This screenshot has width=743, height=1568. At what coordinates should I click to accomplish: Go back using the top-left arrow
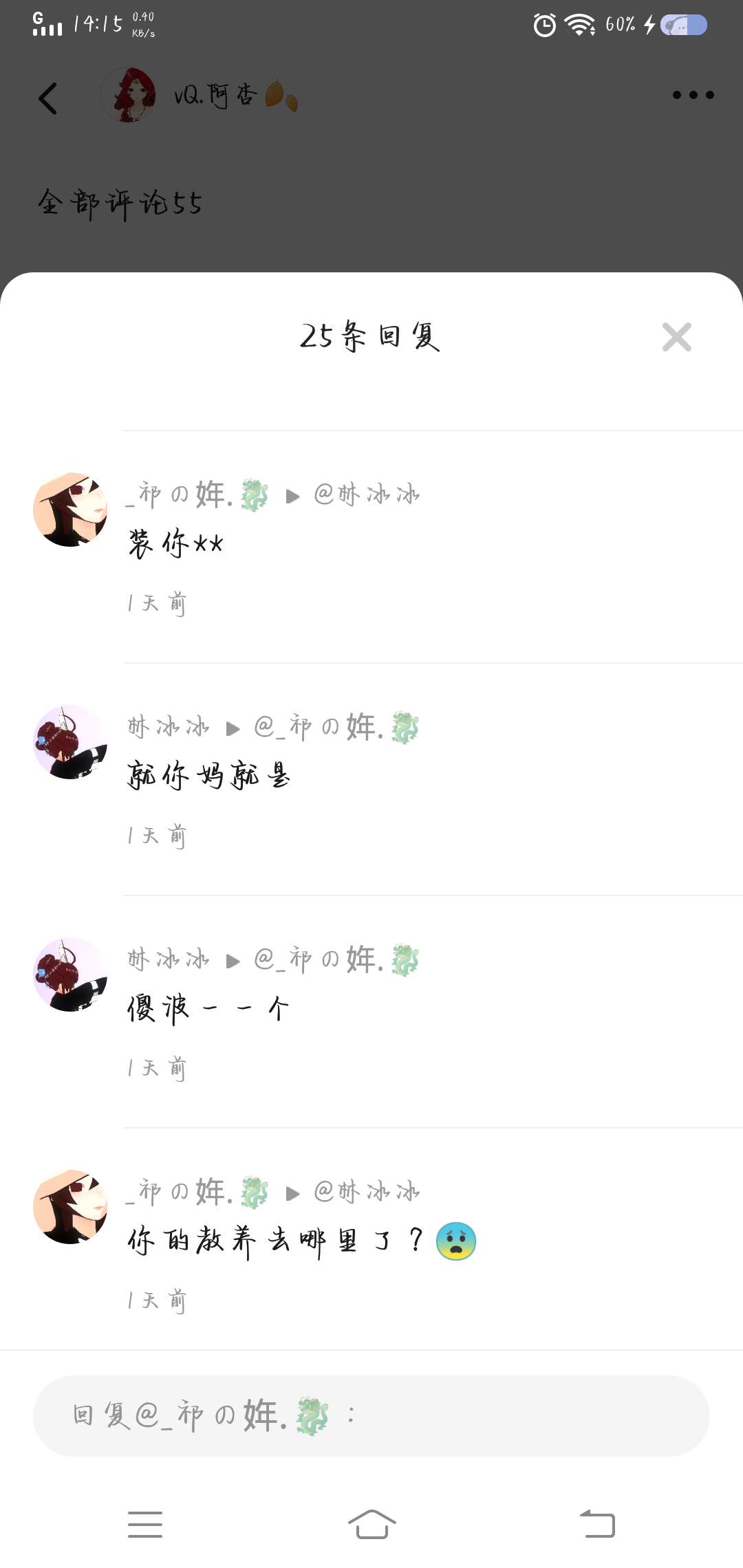(47, 98)
